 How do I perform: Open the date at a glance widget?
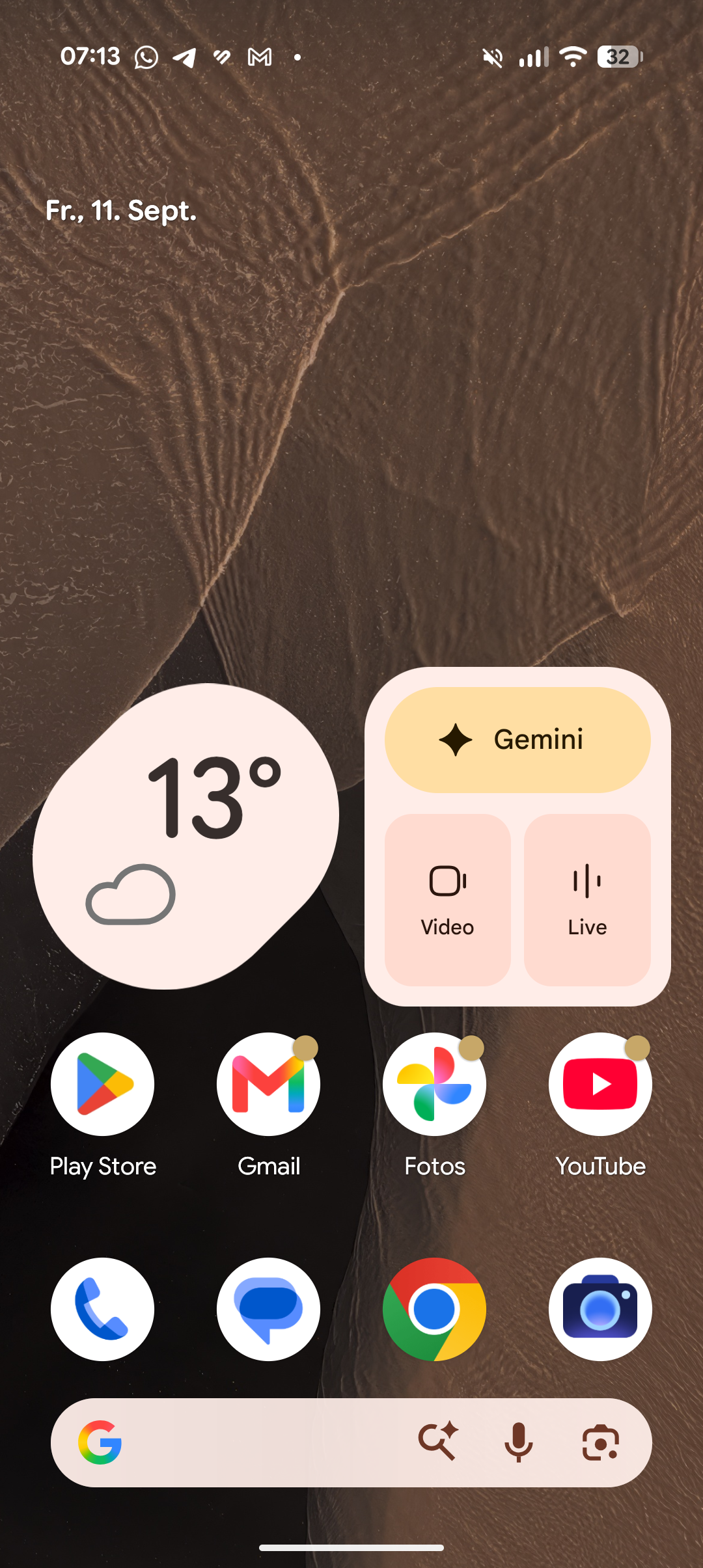121,211
